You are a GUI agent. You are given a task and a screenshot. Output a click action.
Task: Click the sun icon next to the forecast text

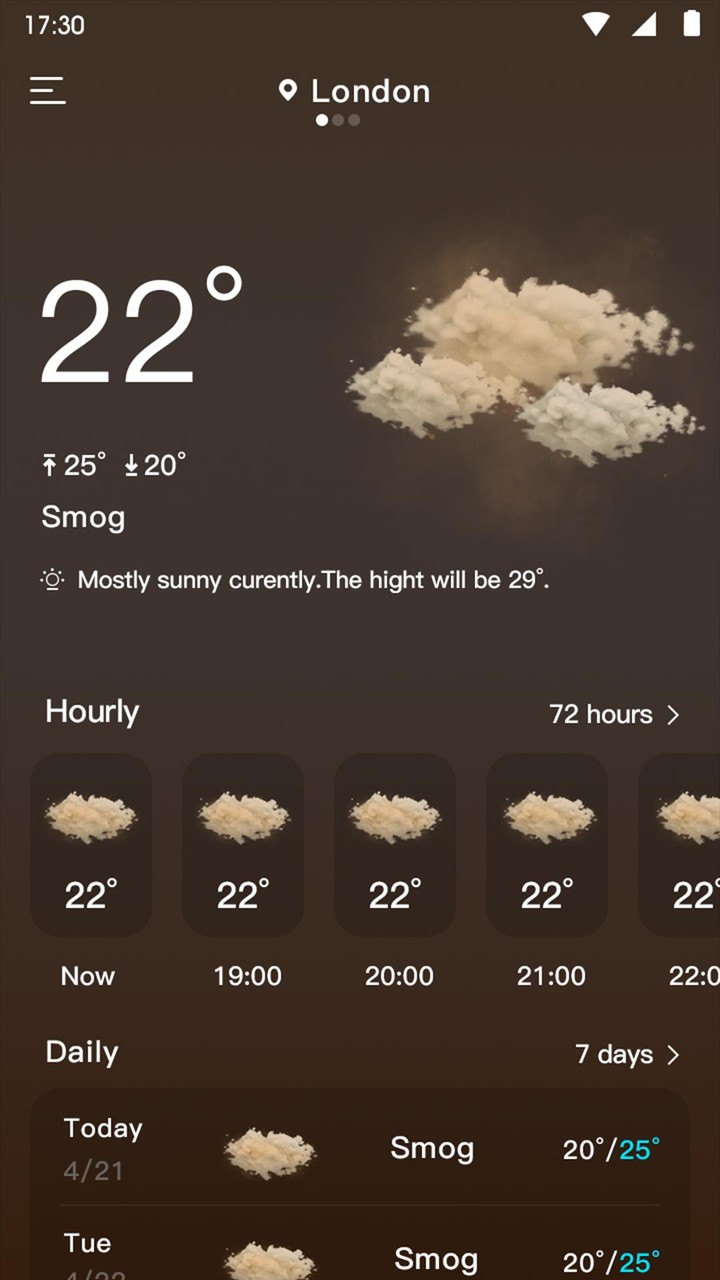[51, 580]
